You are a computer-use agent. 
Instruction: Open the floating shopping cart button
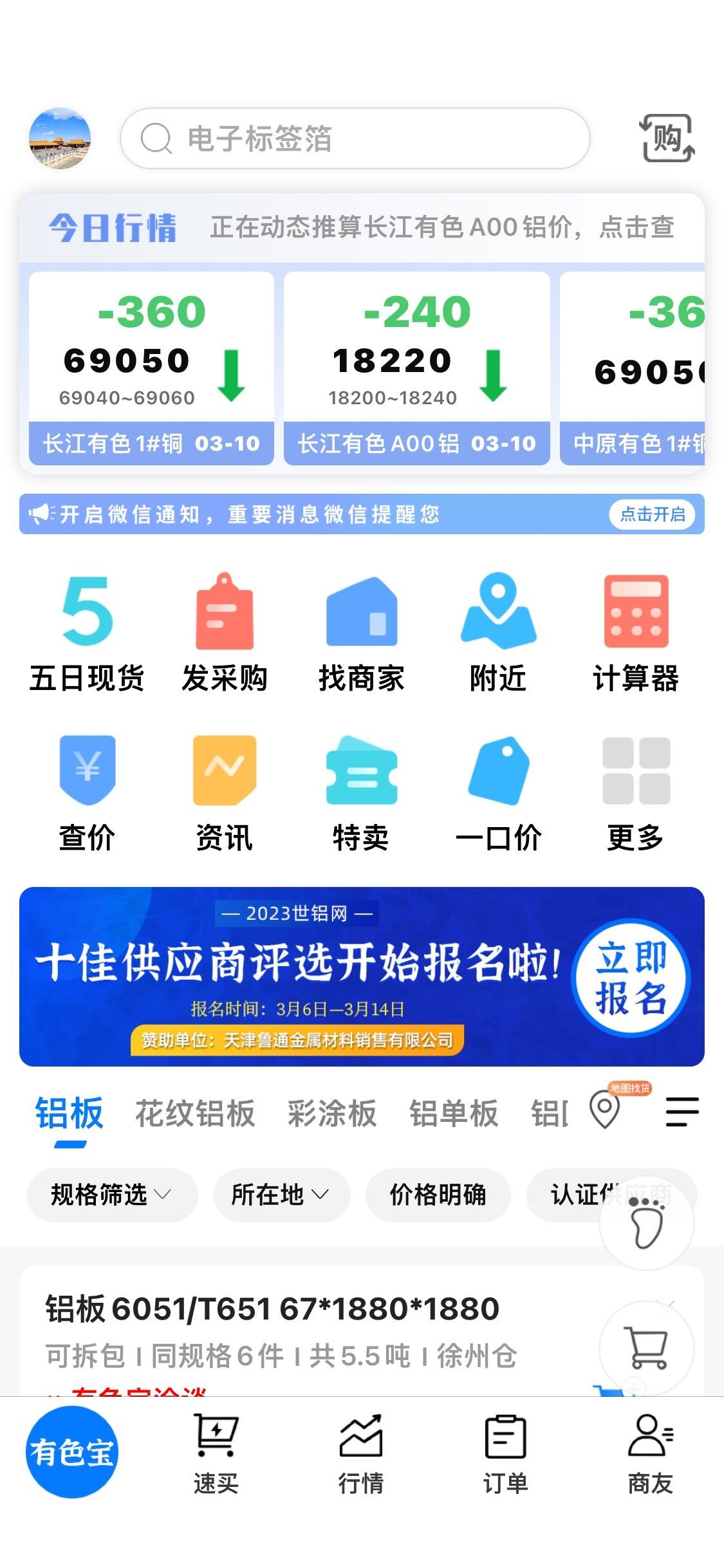click(x=647, y=1347)
